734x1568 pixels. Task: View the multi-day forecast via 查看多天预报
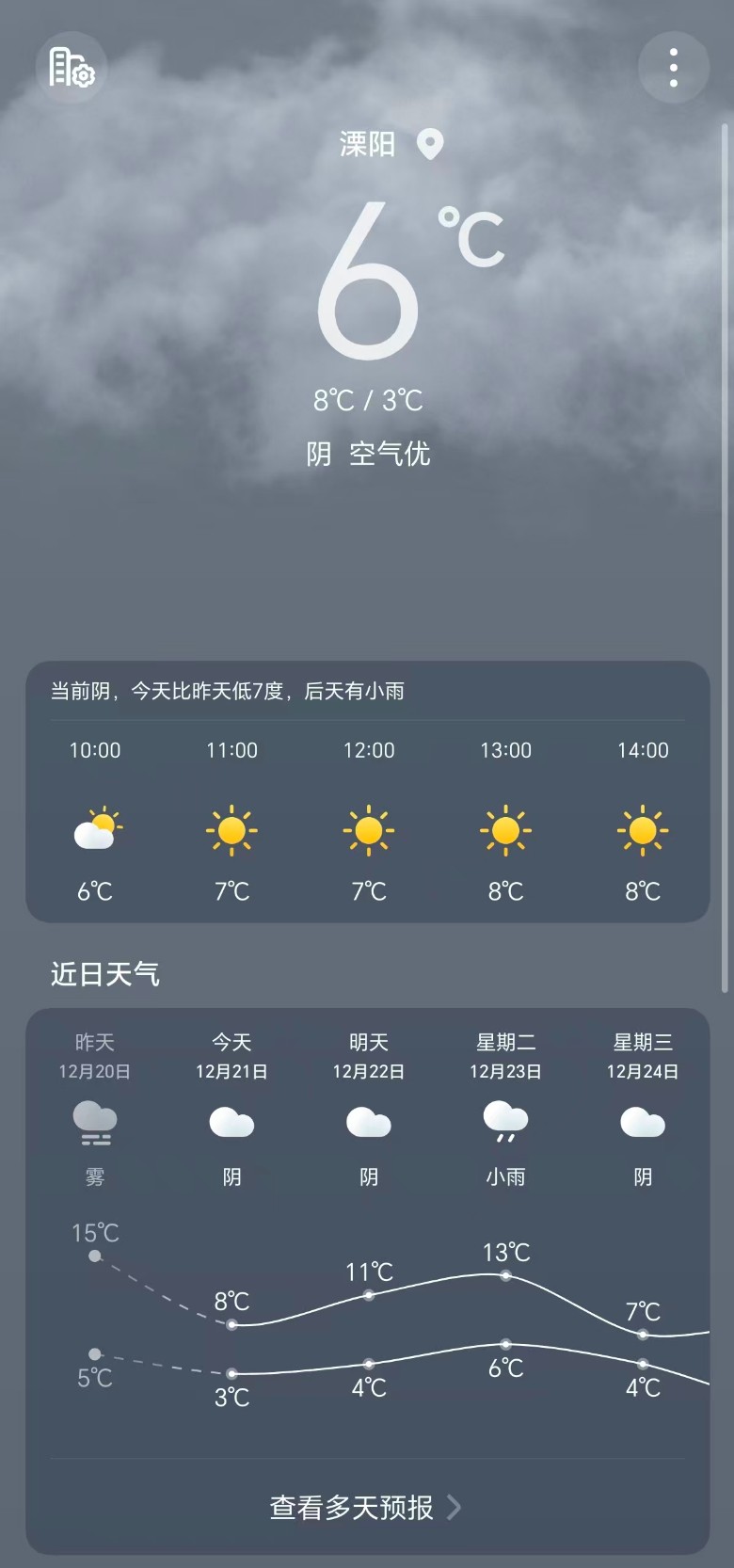click(366, 1507)
